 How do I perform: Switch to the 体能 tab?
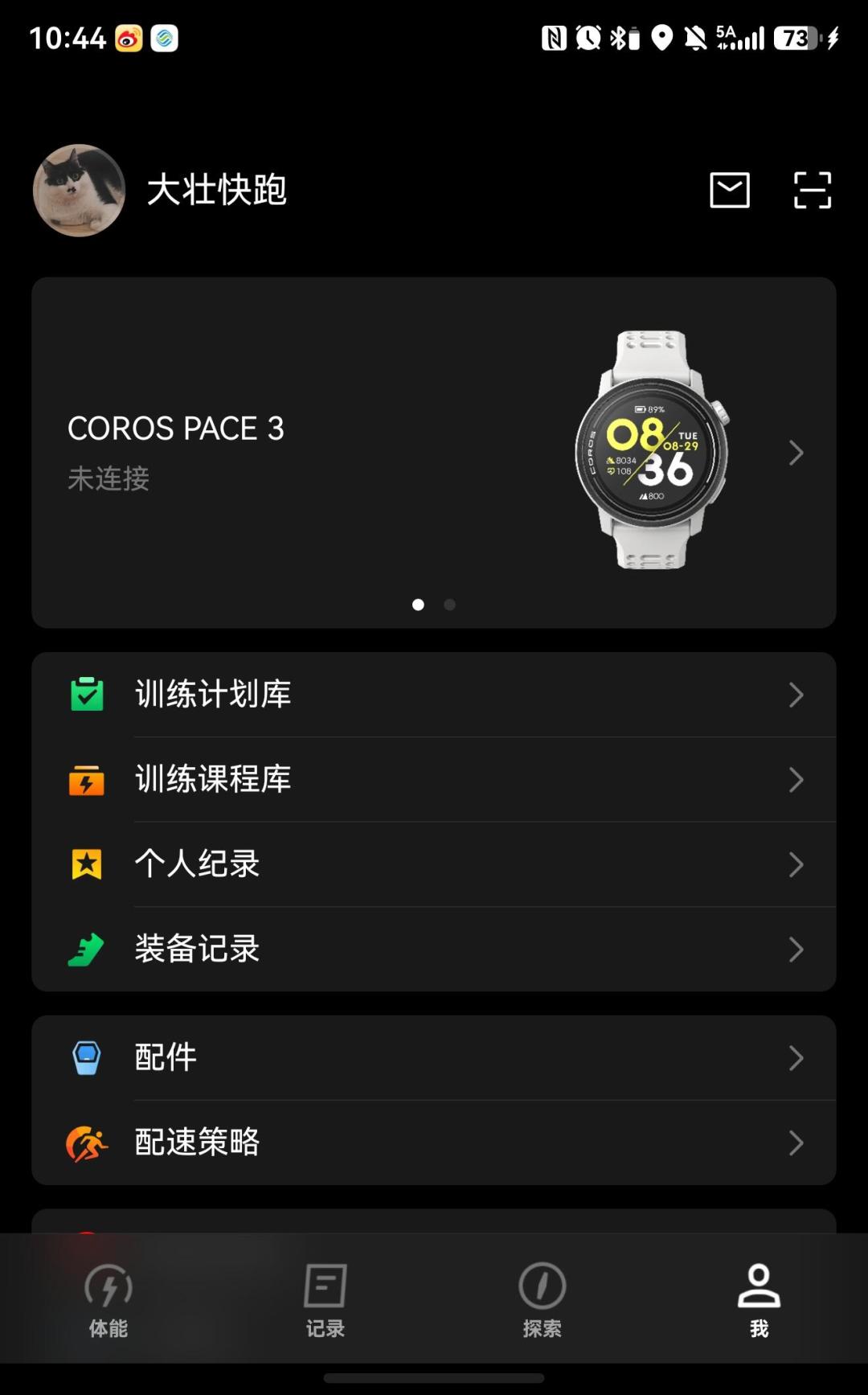[108, 1299]
